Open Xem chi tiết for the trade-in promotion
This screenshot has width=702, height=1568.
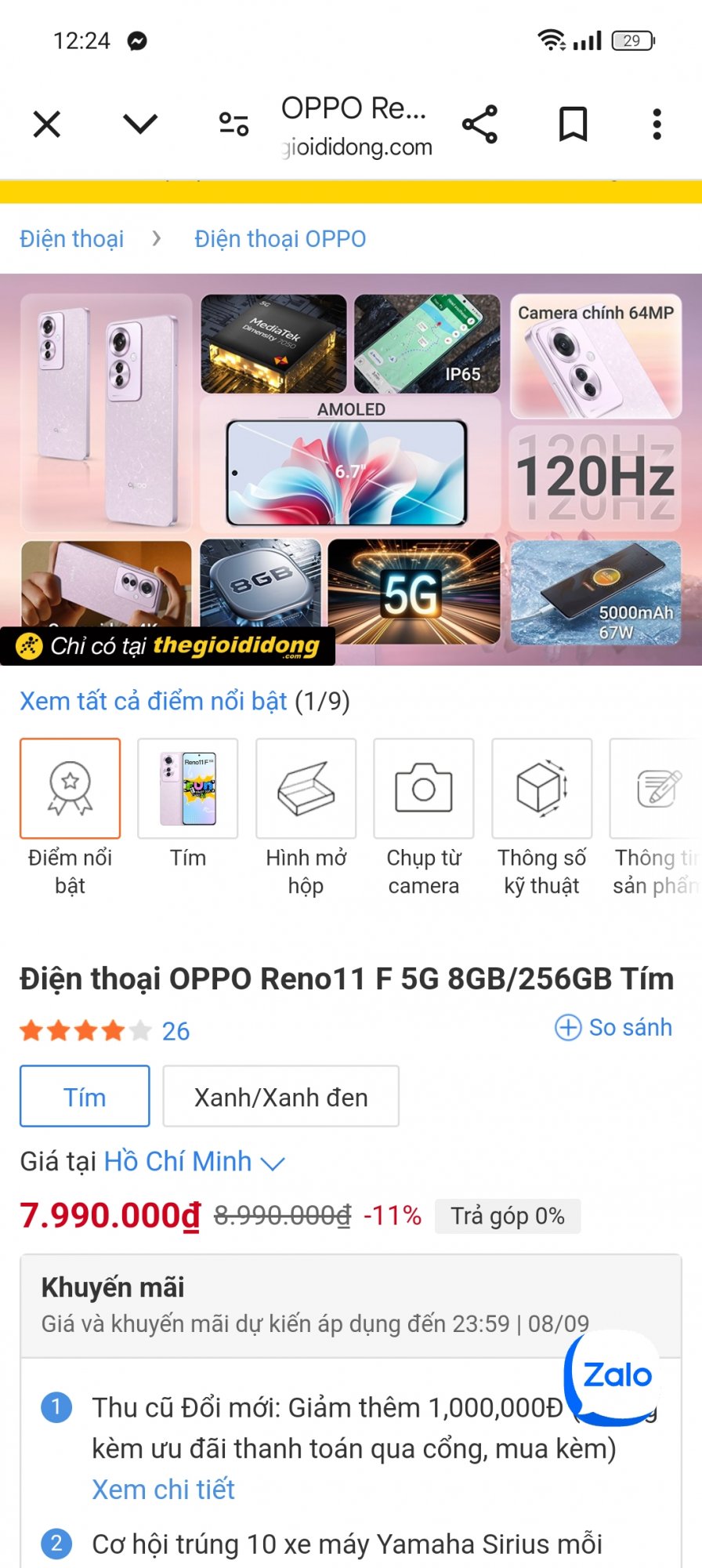(x=163, y=1489)
